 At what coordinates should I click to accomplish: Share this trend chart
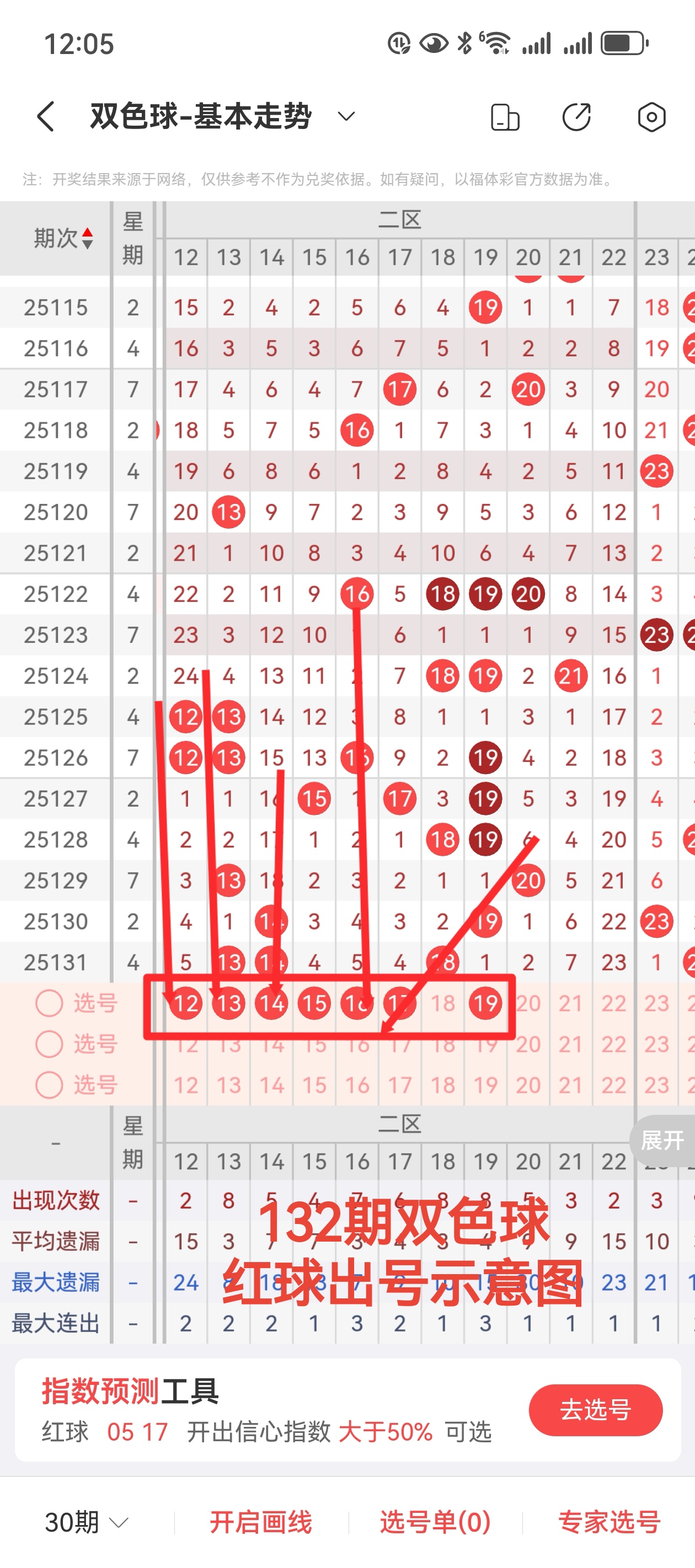pyautogui.click(x=576, y=117)
